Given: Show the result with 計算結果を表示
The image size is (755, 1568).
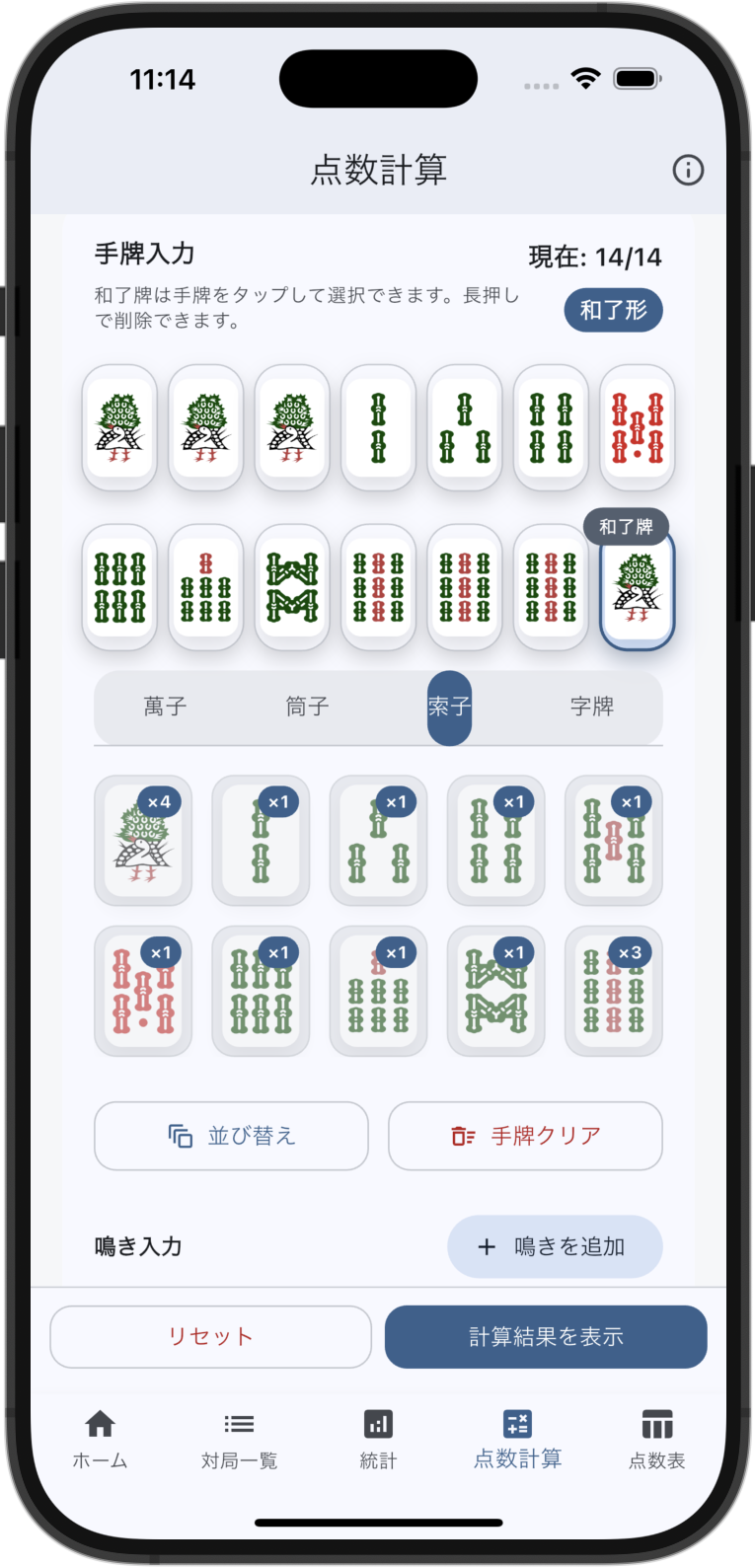Looking at the screenshot, I should pos(546,1336).
